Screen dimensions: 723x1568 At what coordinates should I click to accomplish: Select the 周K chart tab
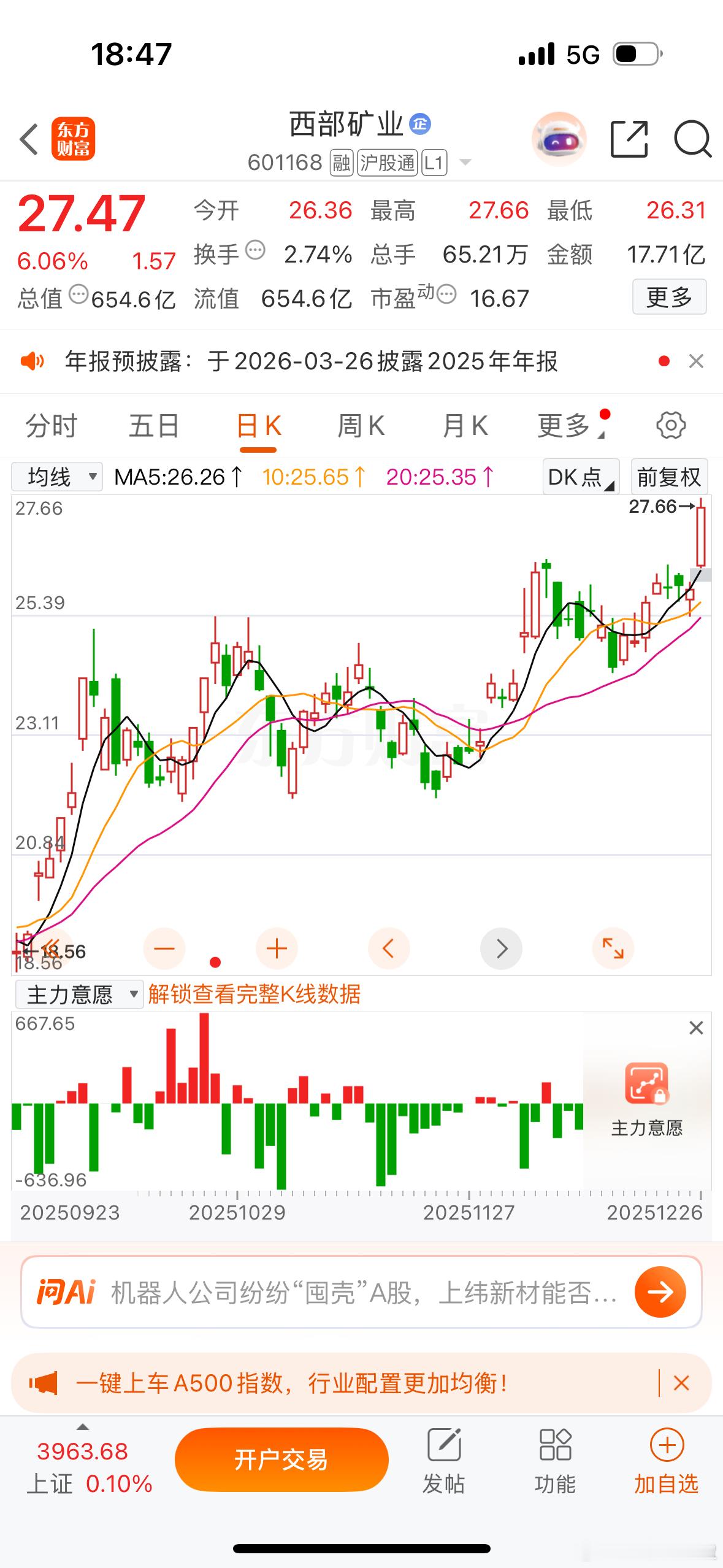[x=361, y=426]
